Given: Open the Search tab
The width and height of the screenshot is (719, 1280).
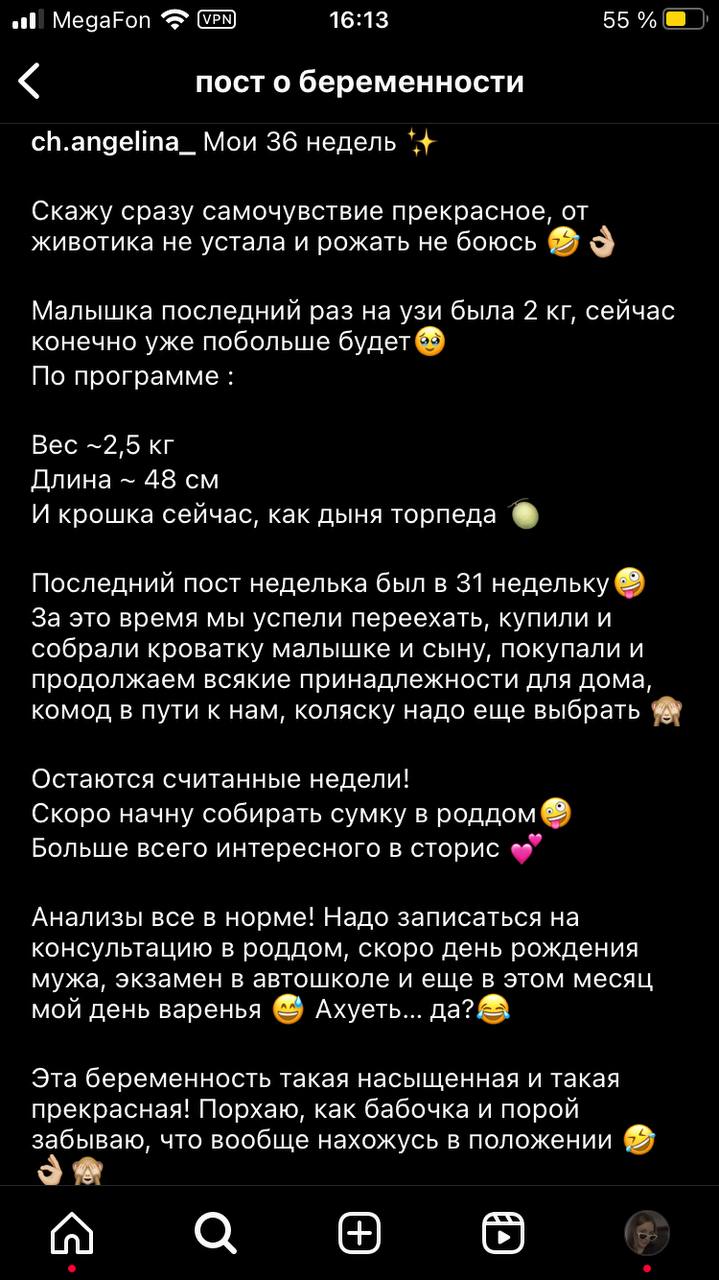Looking at the screenshot, I should tap(215, 1232).
